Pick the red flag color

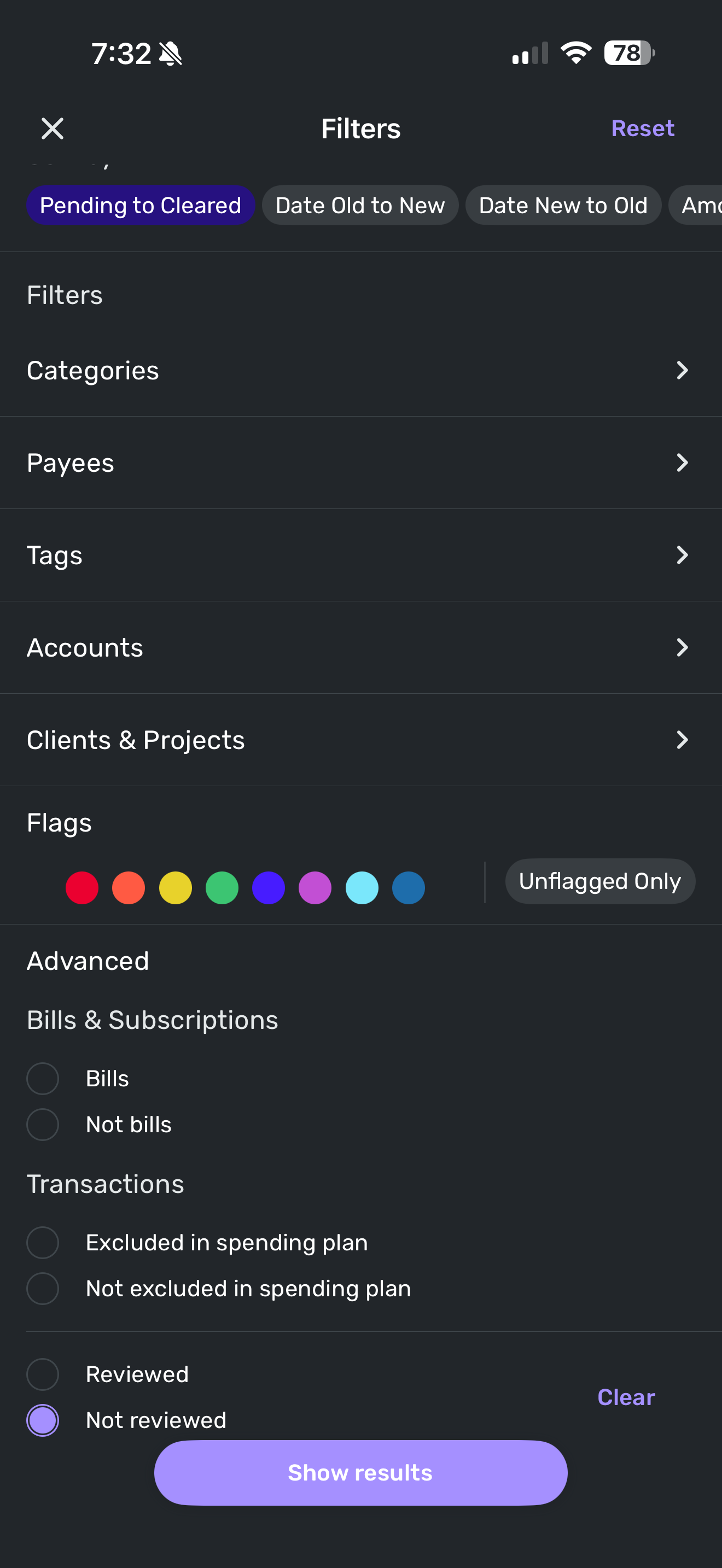tap(82, 887)
